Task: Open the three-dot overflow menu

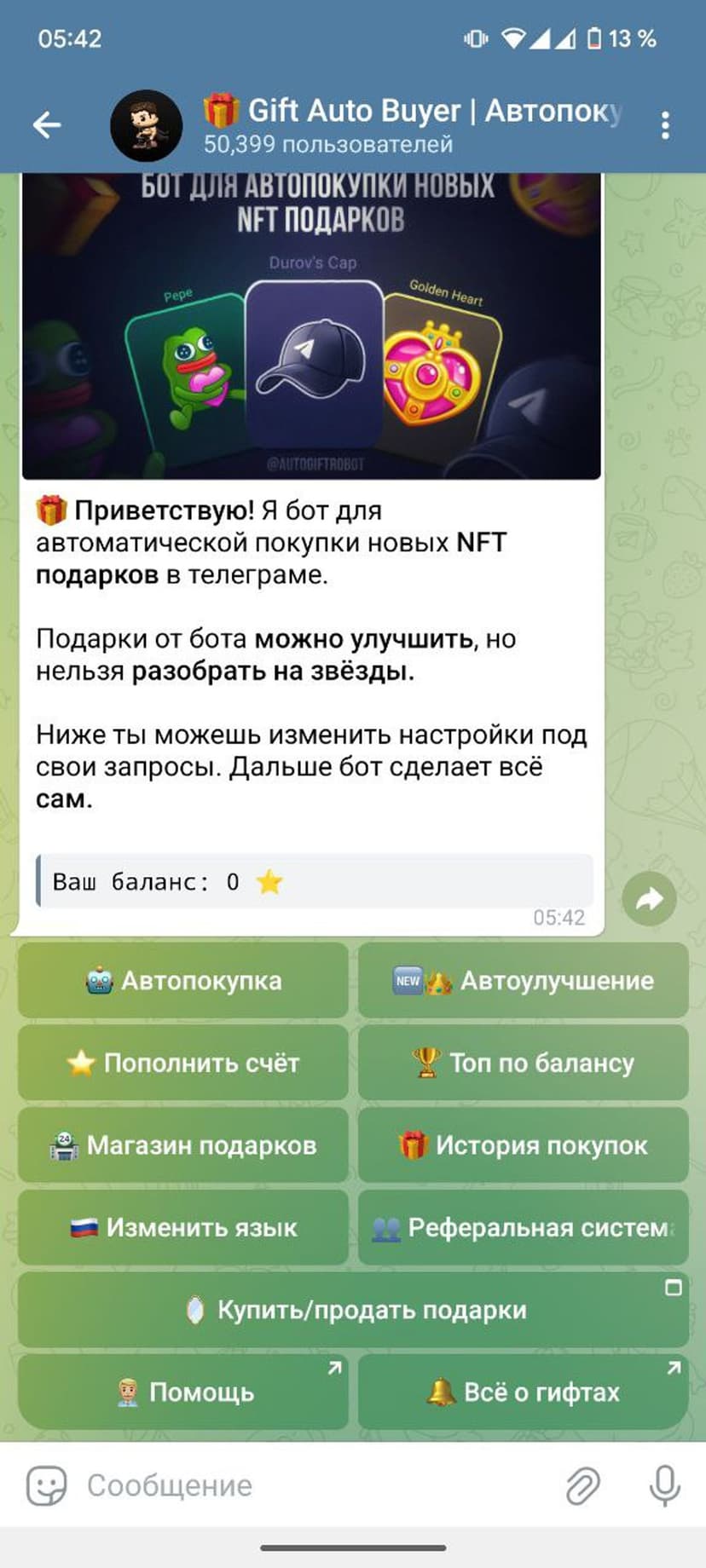Action: click(665, 125)
